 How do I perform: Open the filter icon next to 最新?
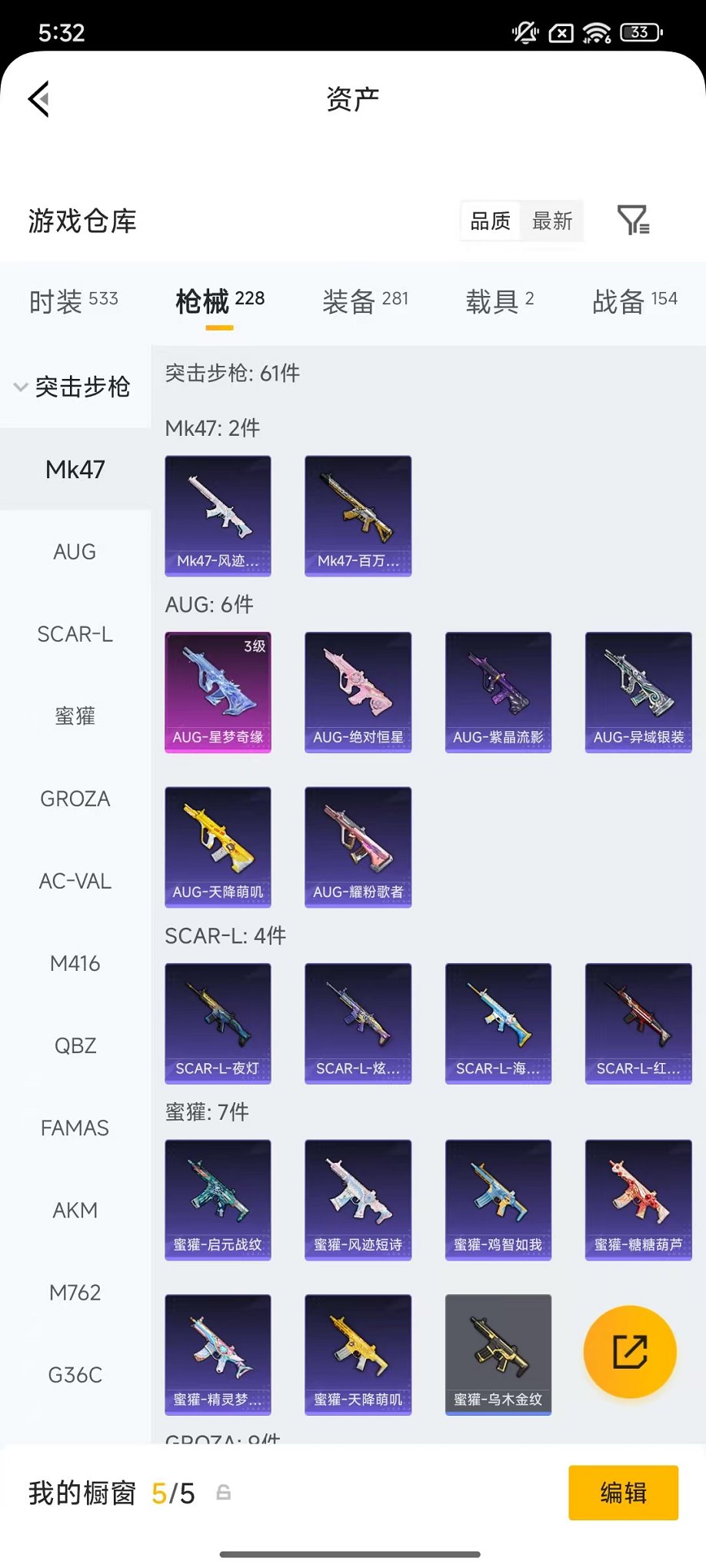pos(634,221)
